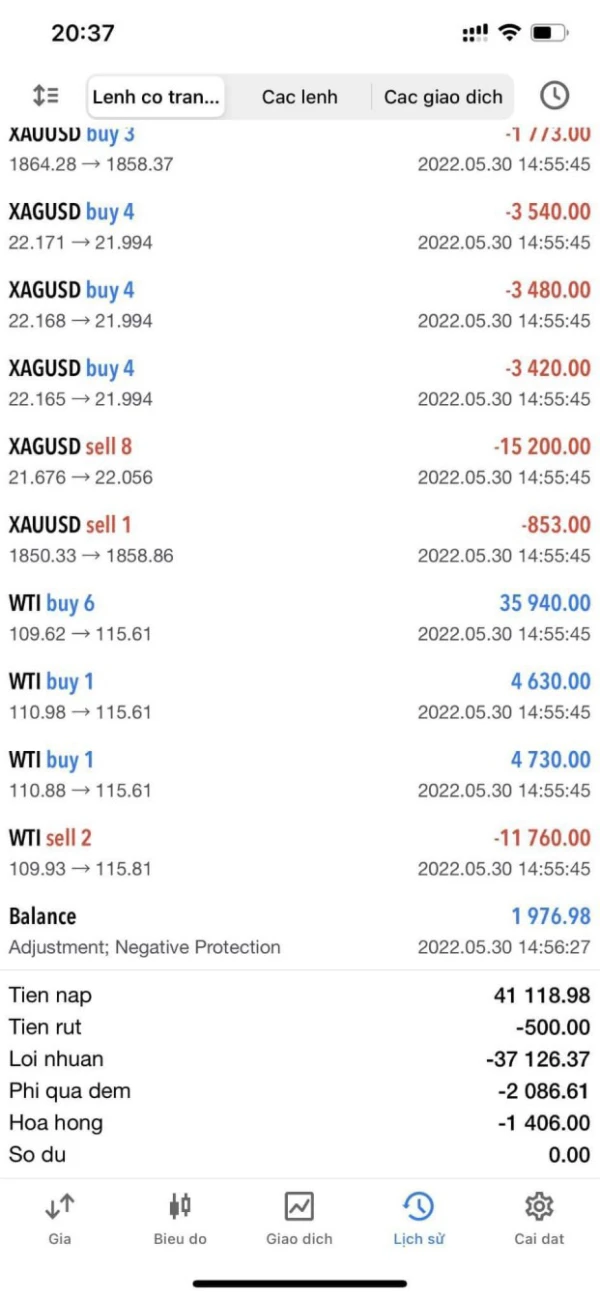Viewport: 600px width, 1299px height.
Task: Open the sort order options icon
Action: pos(45,96)
